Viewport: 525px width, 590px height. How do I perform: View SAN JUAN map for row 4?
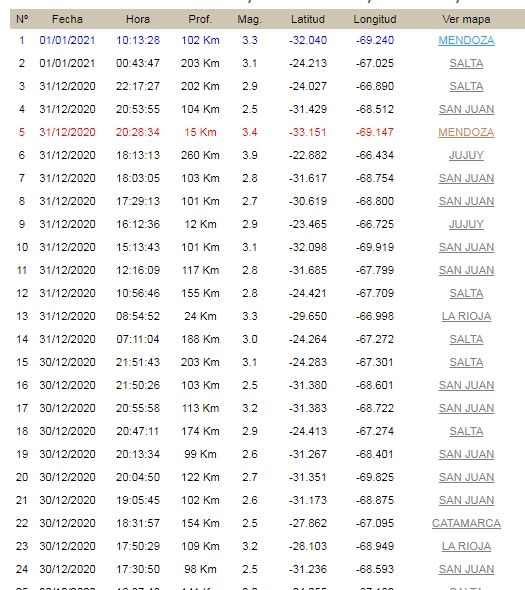click(x=466, y=109)
